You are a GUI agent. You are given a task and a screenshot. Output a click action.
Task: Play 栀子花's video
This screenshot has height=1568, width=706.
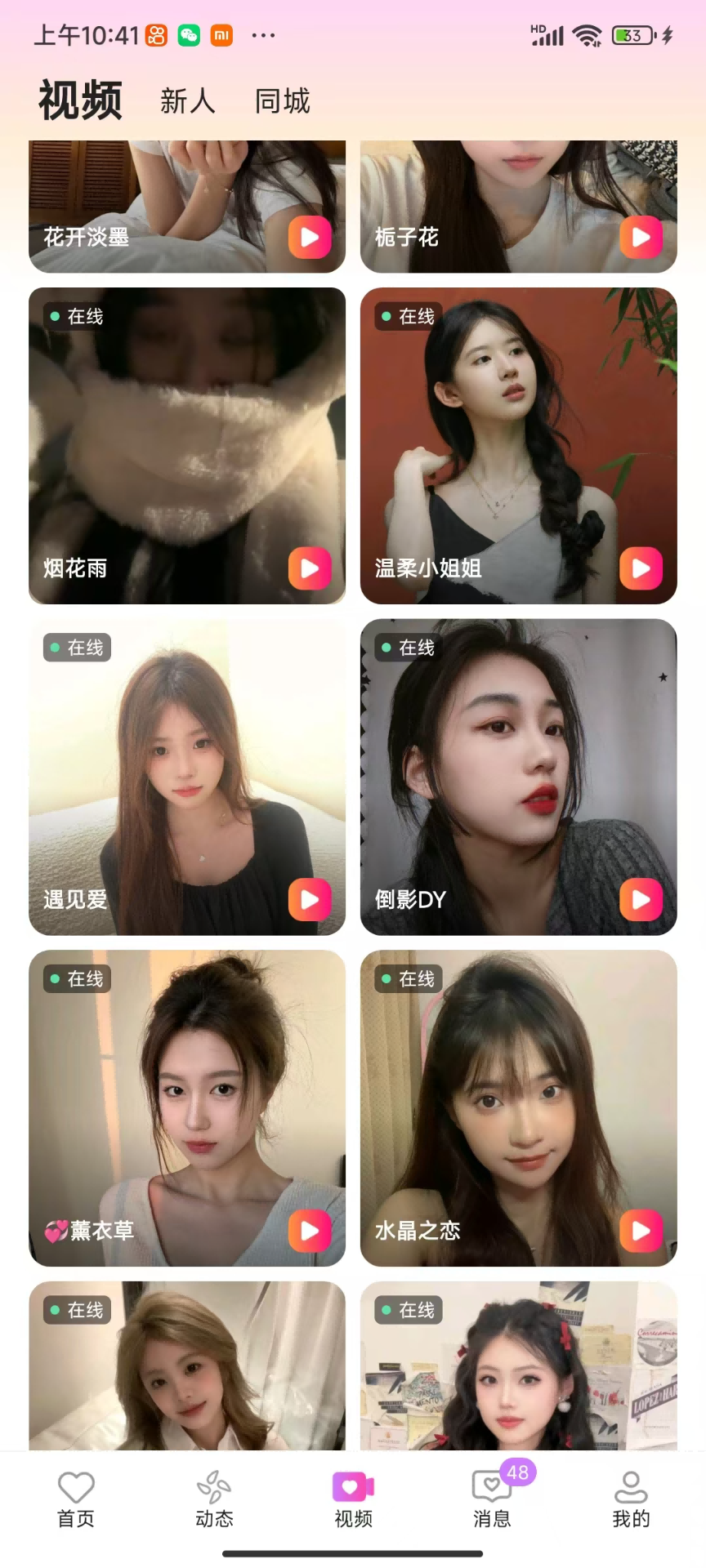click(641, 238)
